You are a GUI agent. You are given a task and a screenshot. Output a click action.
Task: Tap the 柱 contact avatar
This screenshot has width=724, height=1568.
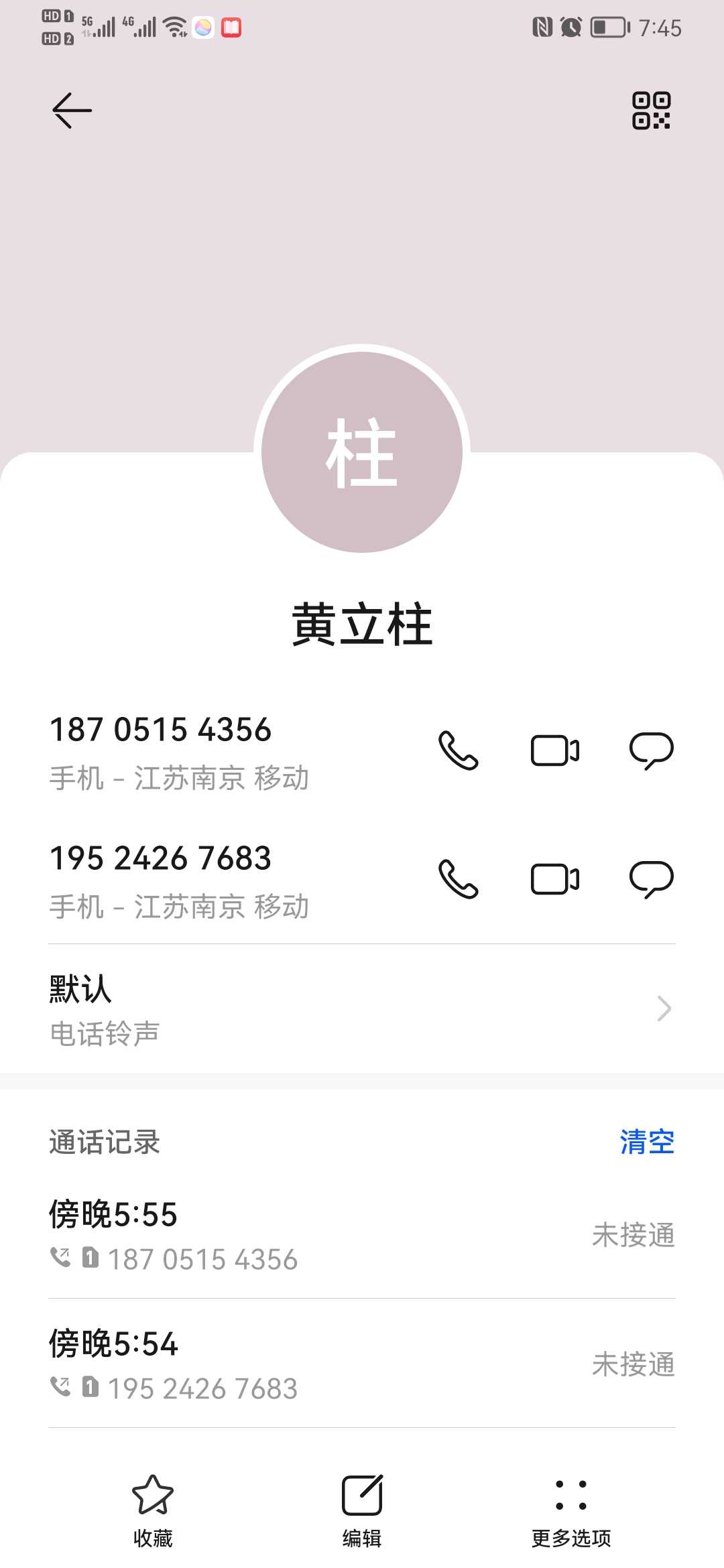(362, 452)
